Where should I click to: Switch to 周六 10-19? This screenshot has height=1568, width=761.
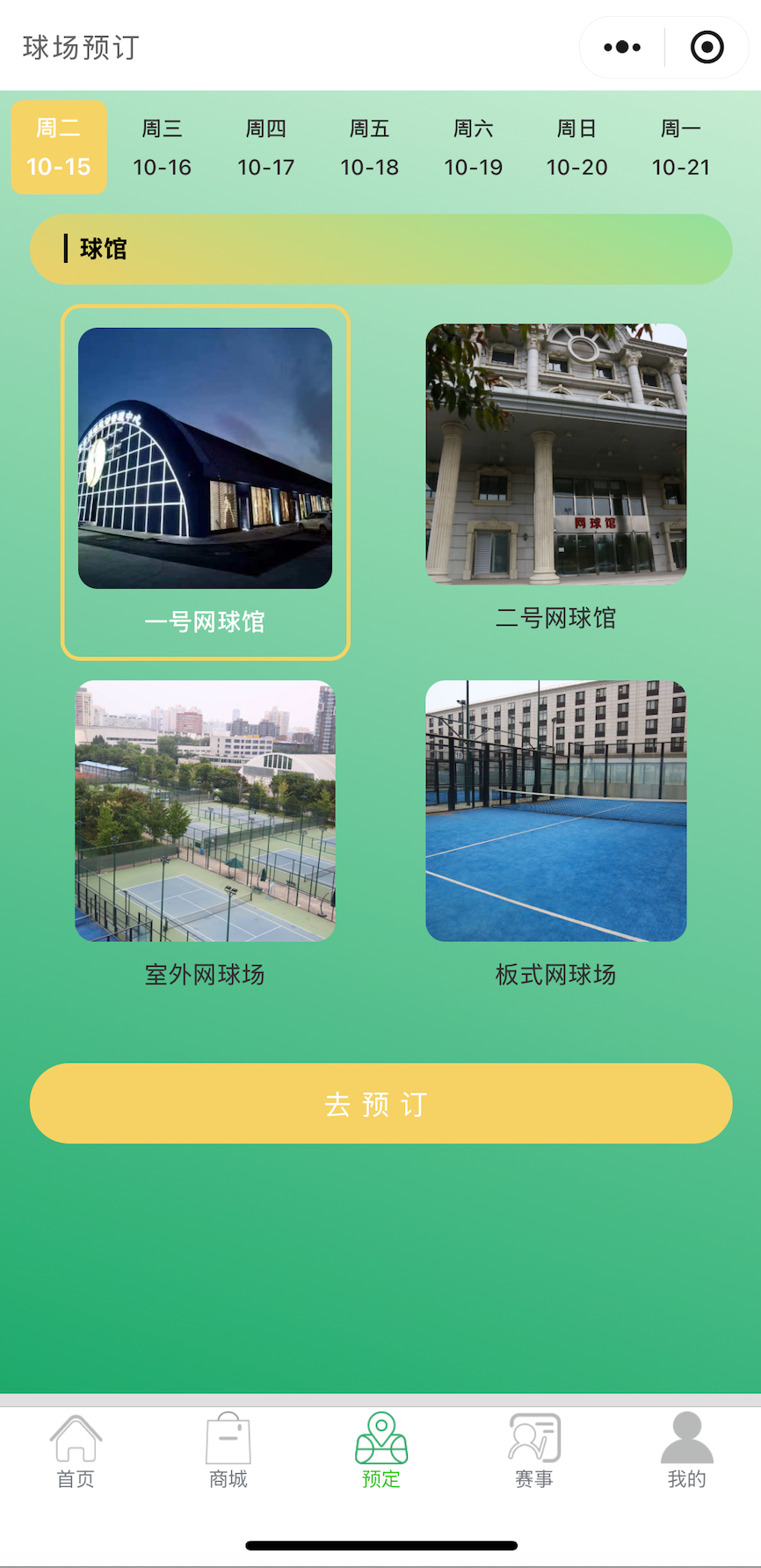tap(473, 148)
